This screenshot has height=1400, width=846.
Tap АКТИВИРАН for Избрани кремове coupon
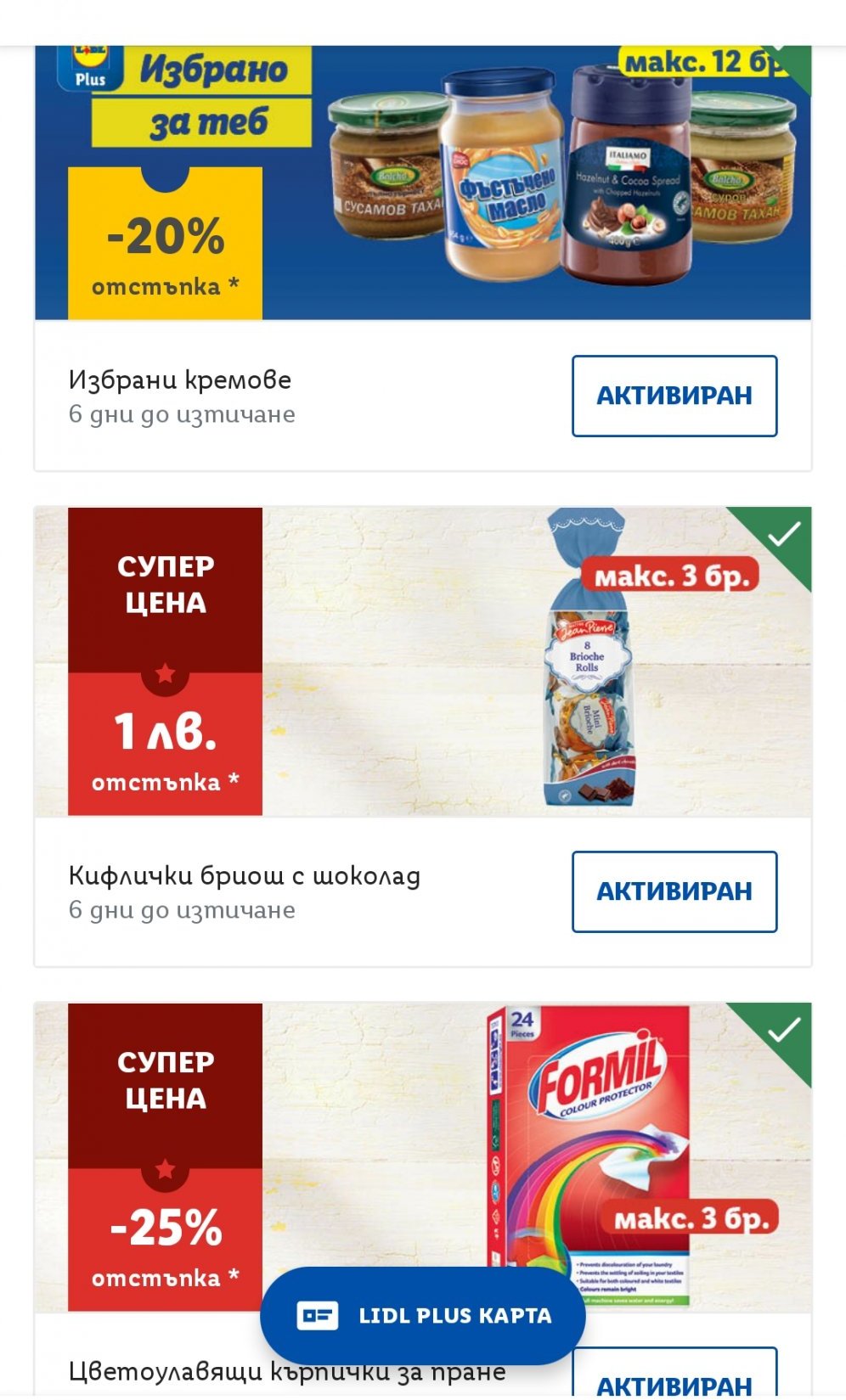tap(674, 396)
